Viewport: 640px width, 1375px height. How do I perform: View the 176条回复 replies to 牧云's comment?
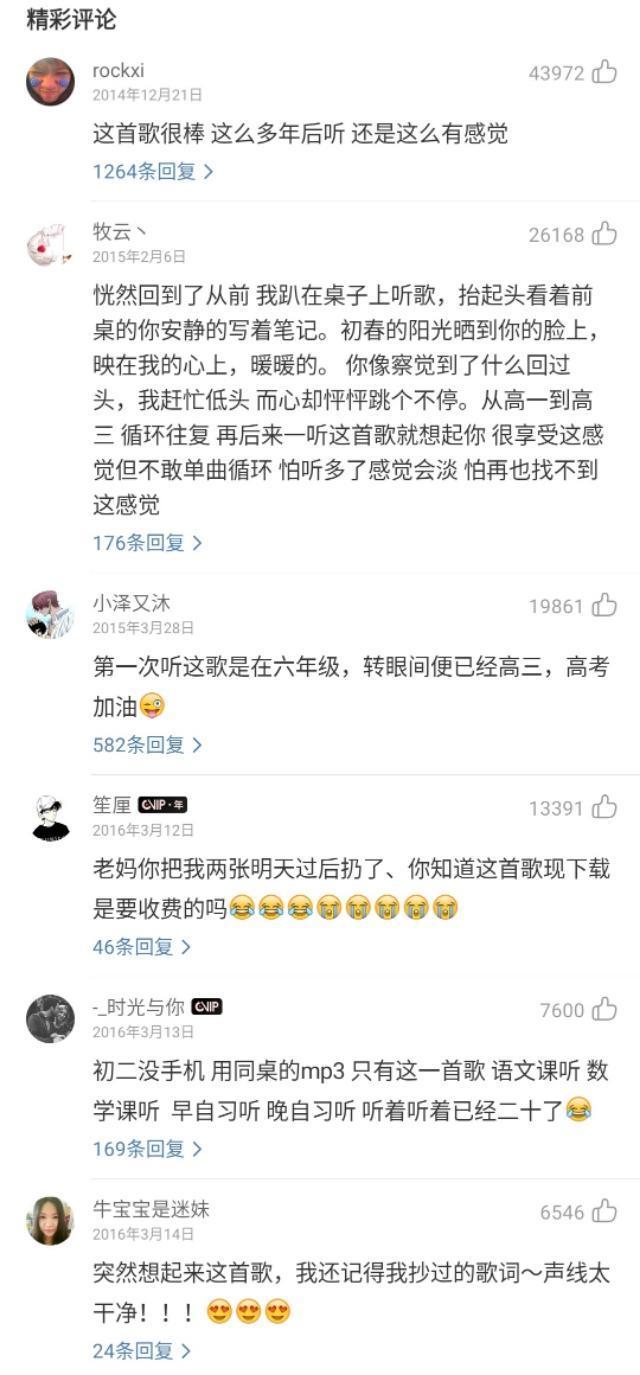tap(147, 543)
